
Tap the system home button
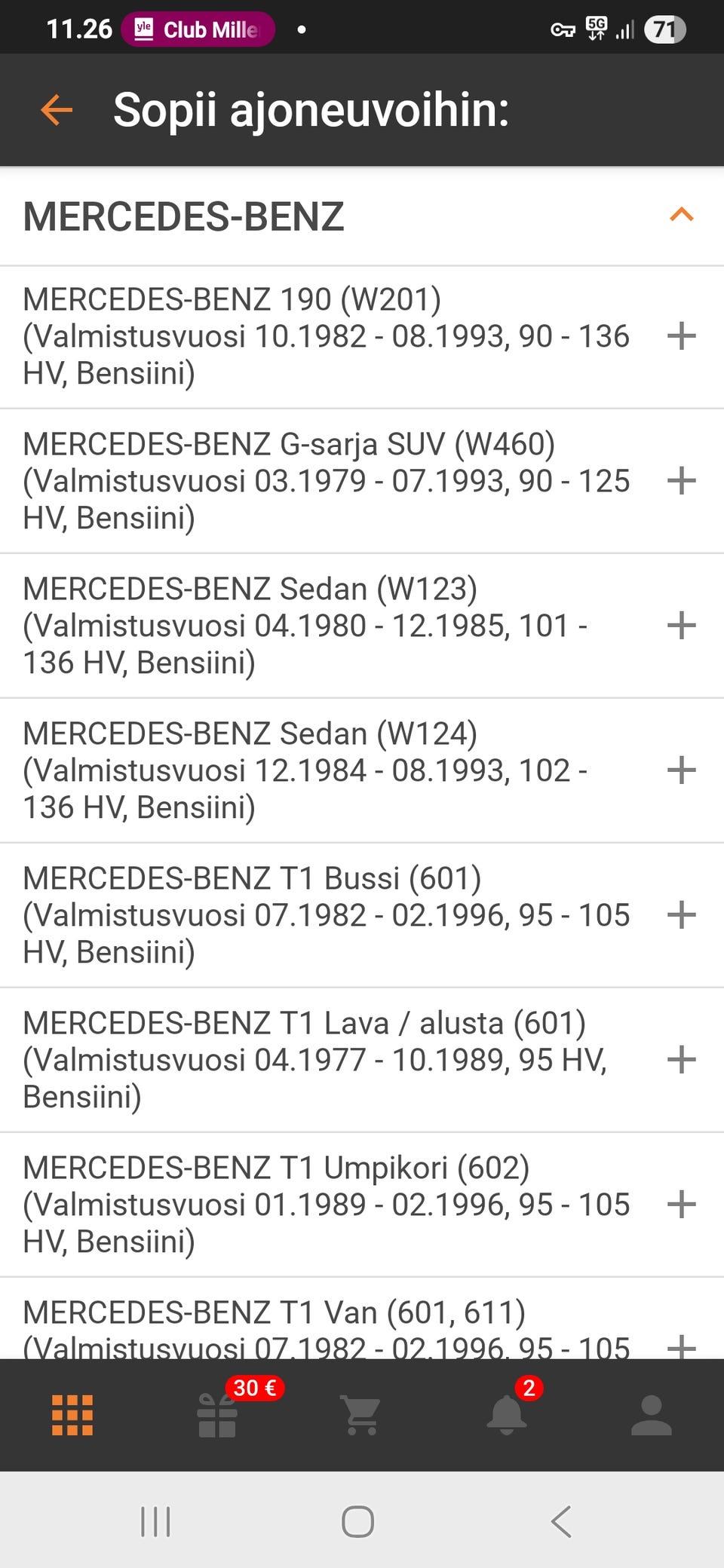point(357,1521)
